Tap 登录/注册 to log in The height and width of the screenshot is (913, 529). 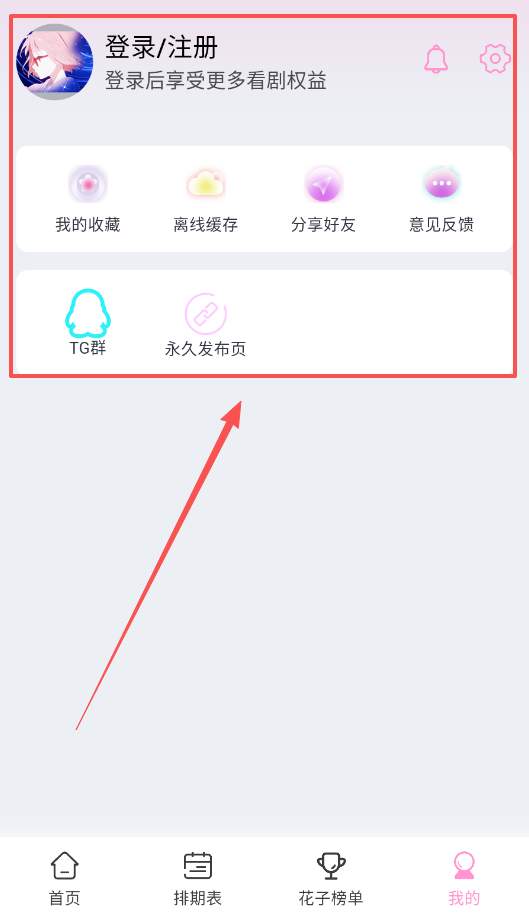click(161, 47)
